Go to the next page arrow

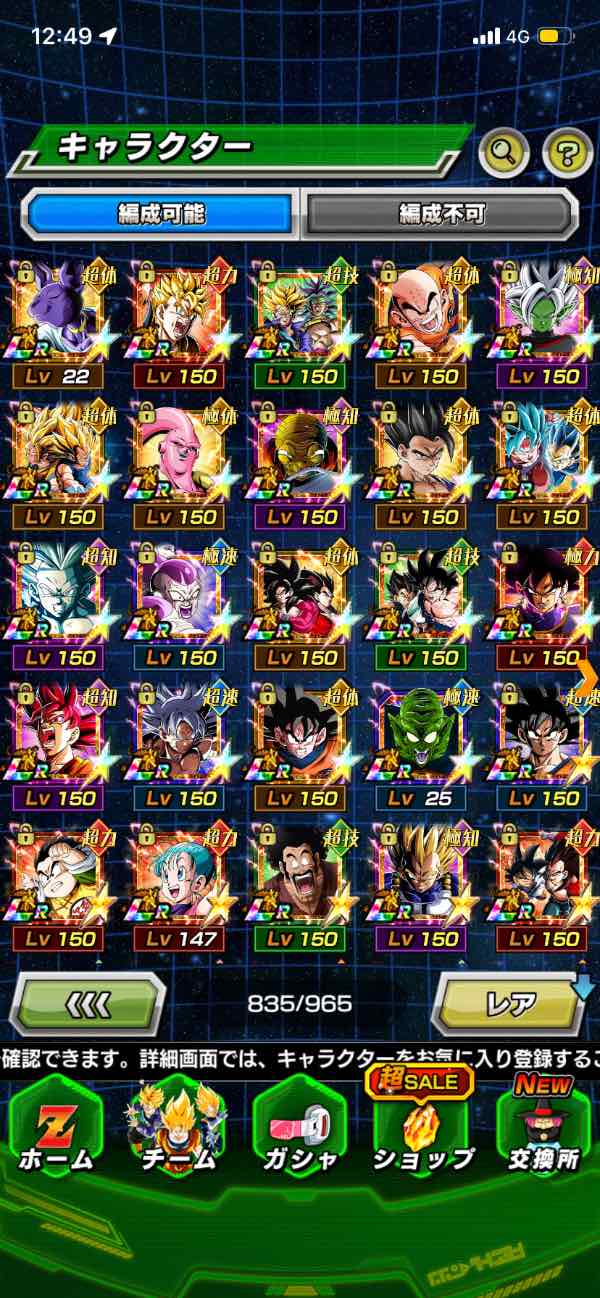587,673
